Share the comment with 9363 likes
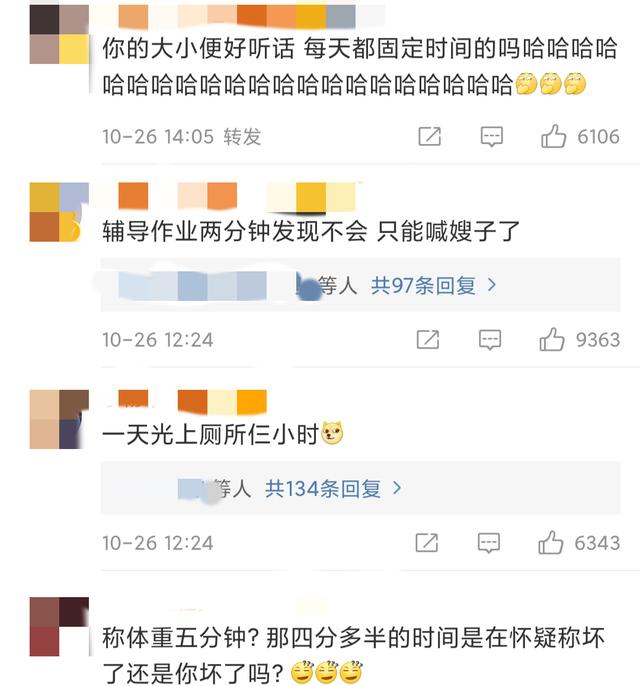 [x=428, y=340]
